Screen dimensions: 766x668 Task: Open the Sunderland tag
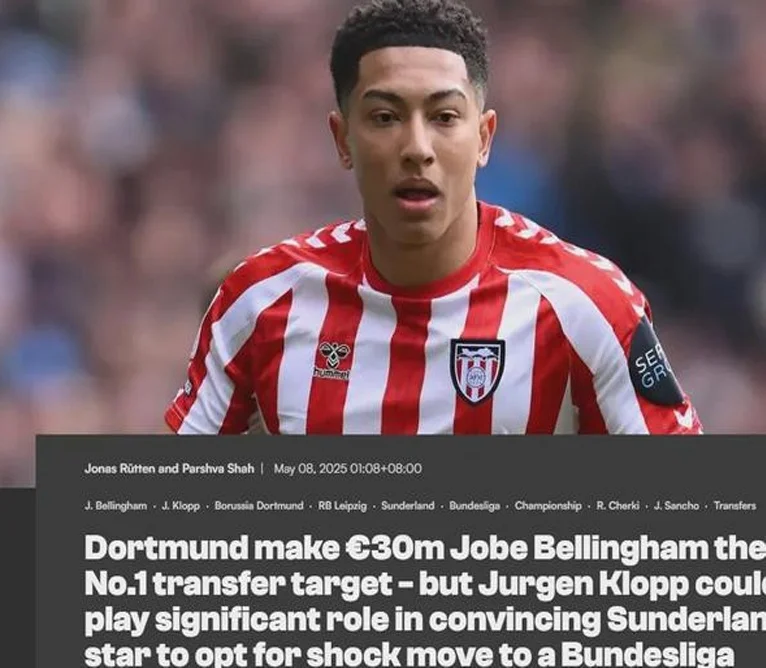point(409,506)
